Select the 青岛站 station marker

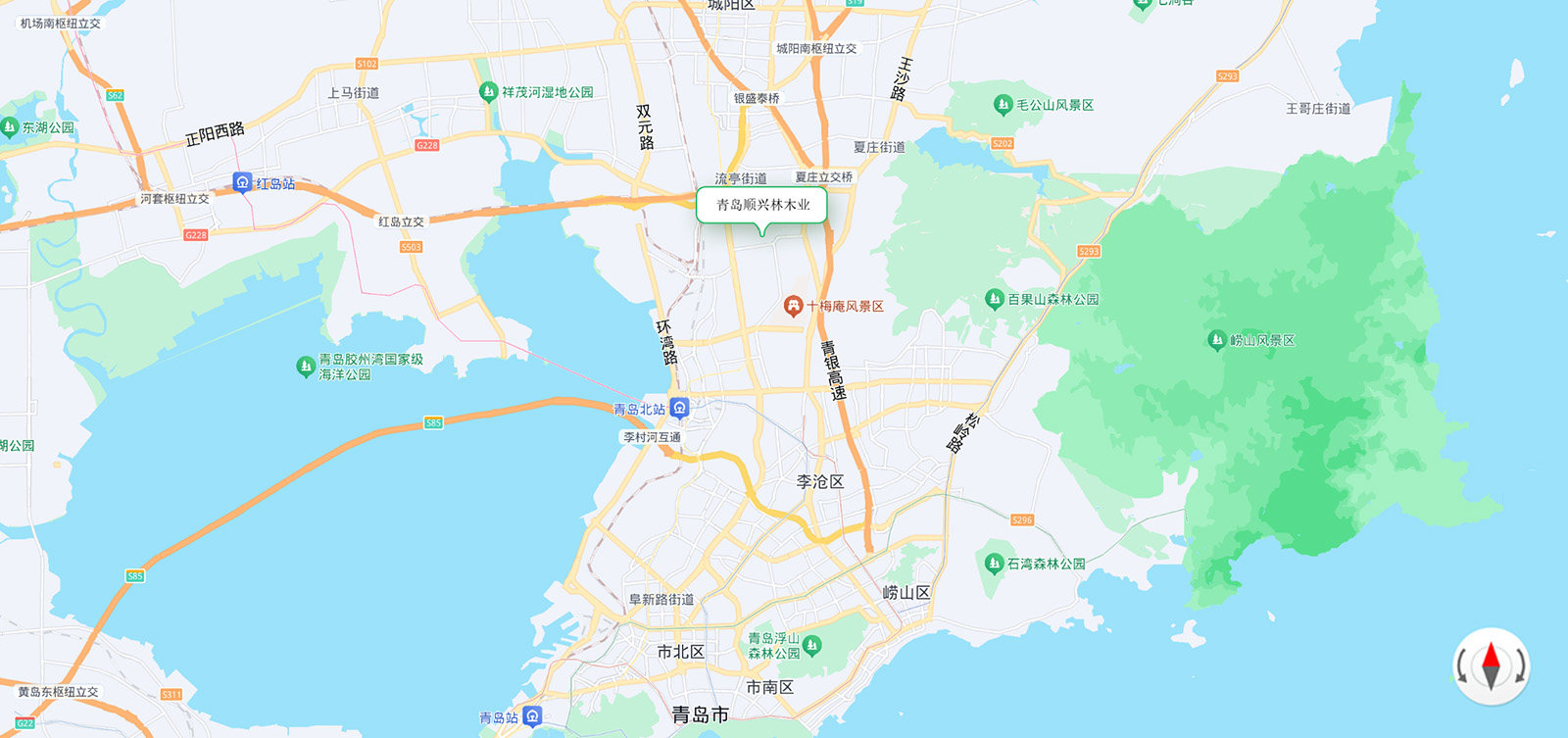click(531, 716)
